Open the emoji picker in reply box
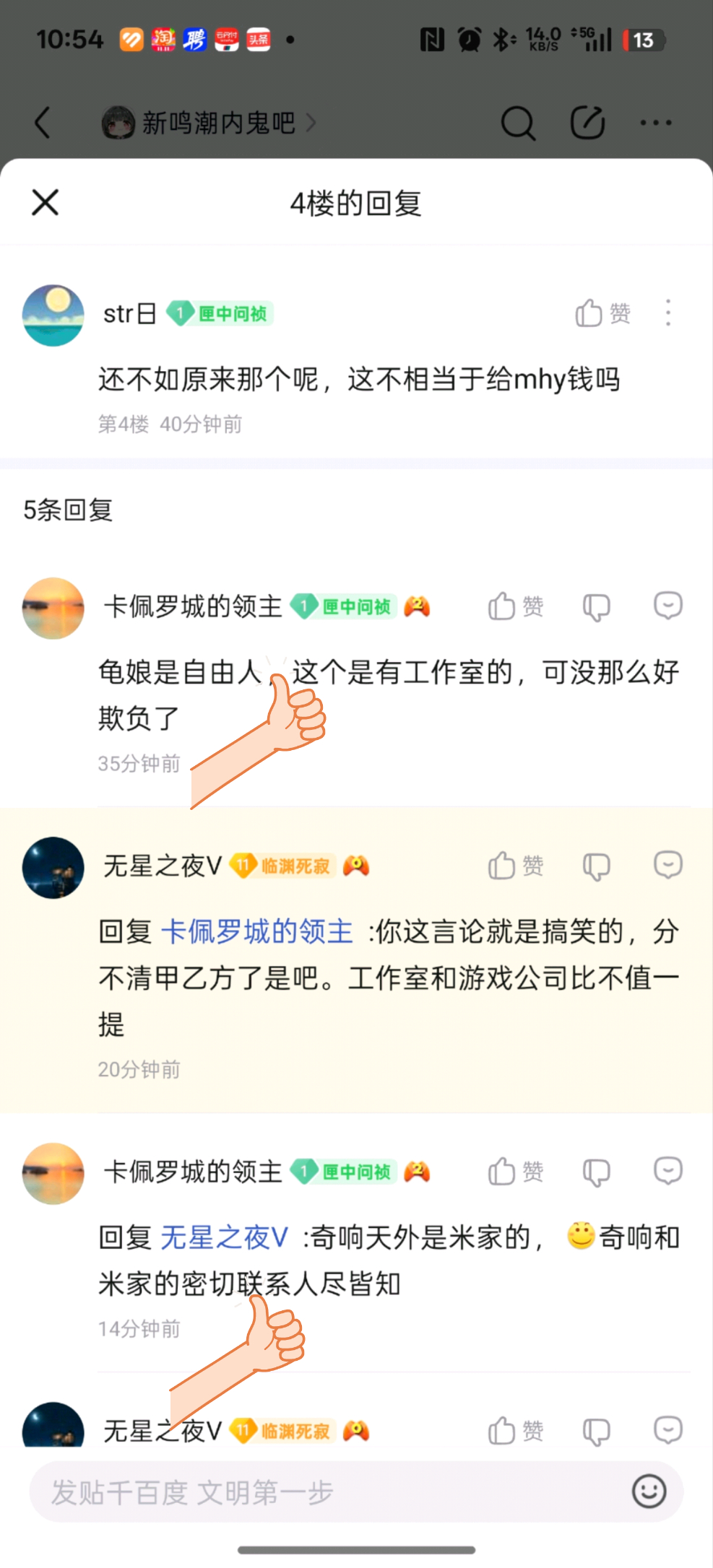Viewport: 713px width, 1568px height. (x=649, y=1491)
